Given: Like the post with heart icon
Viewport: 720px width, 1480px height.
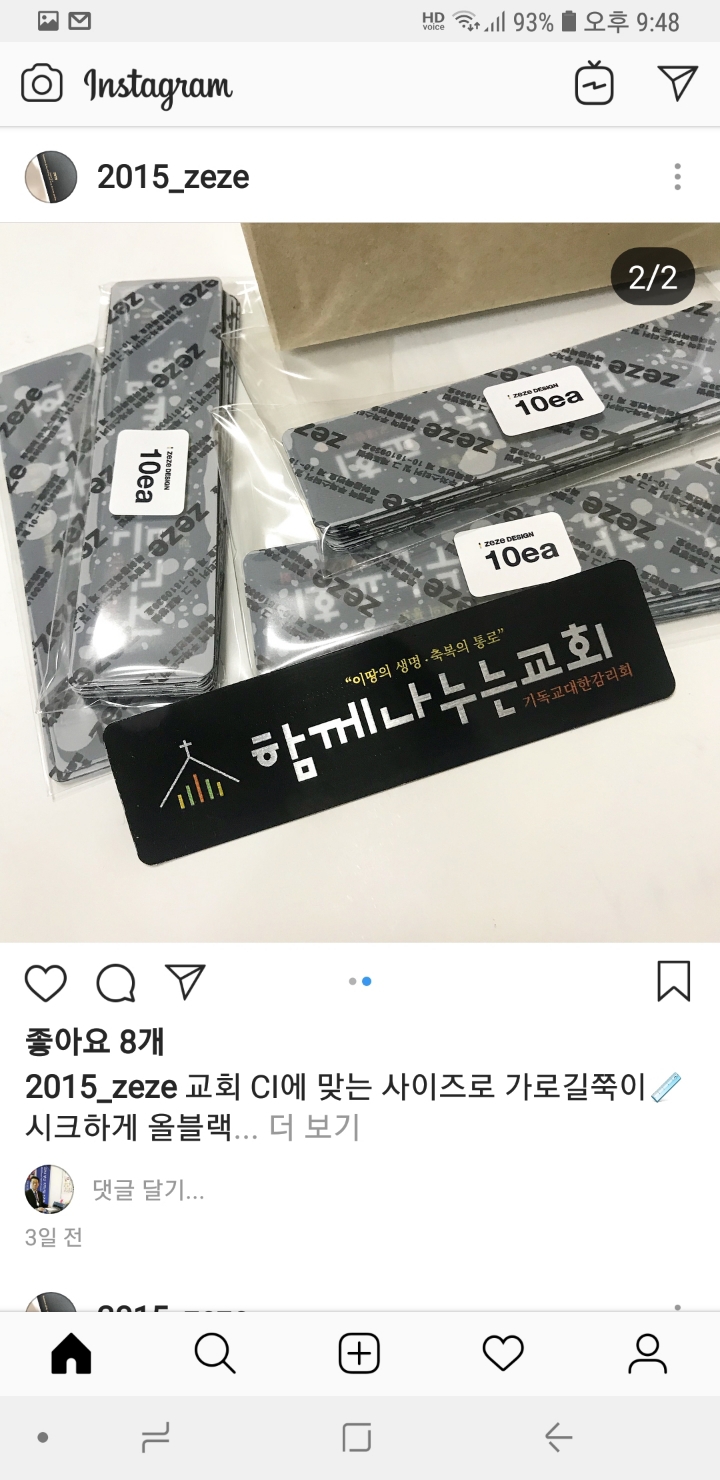Looking at the screenshot, I should click(45, 983).
